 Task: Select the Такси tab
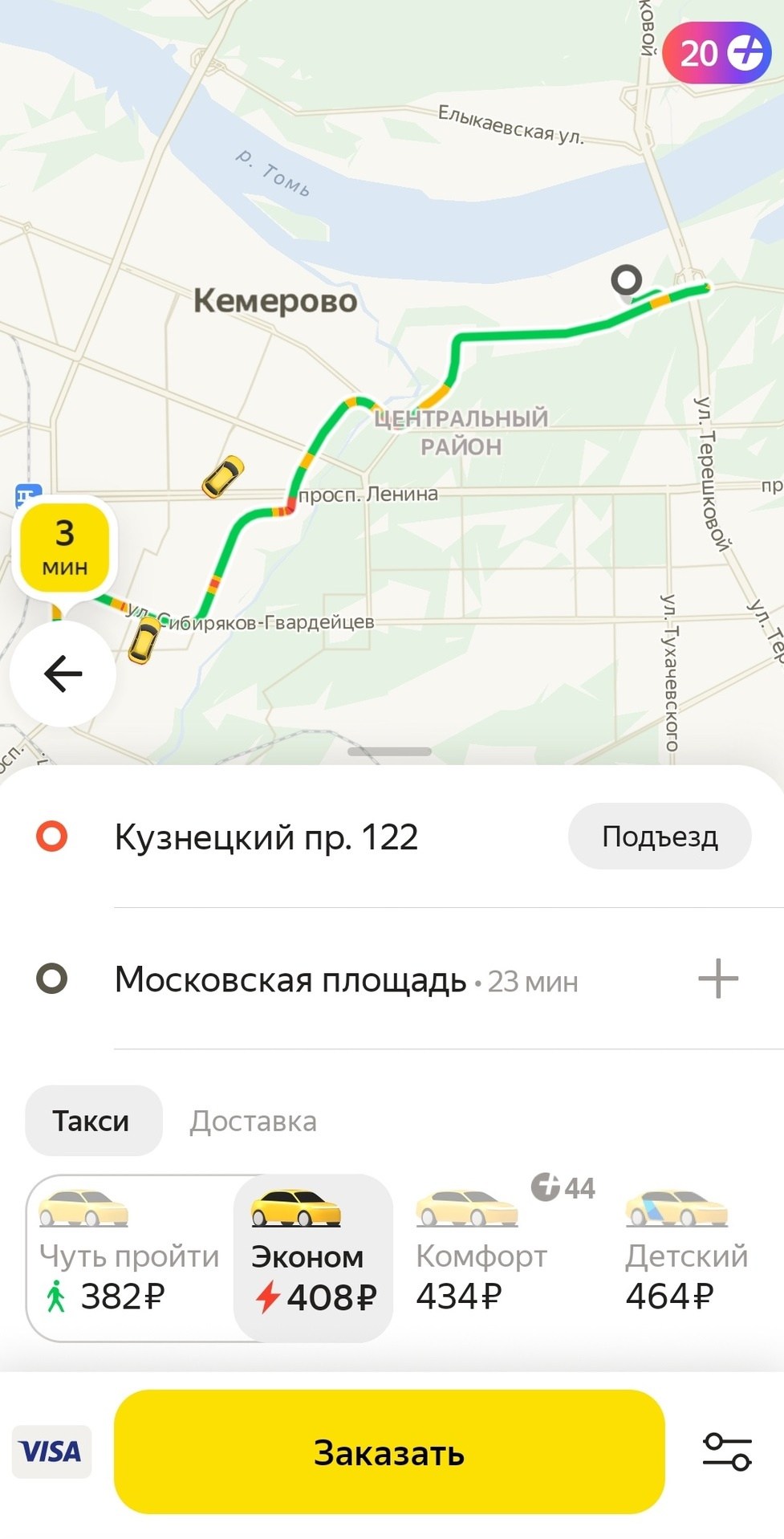point(91,1121)
